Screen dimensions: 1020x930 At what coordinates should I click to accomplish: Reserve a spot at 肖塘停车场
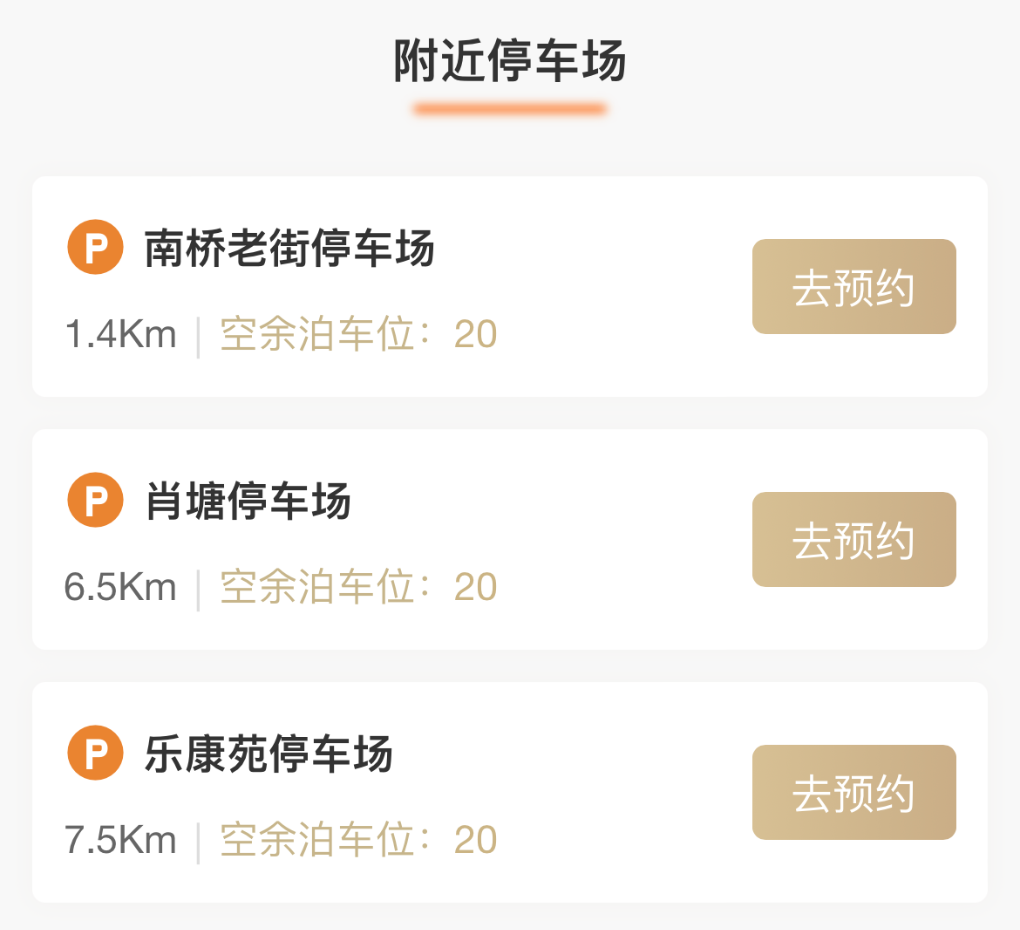pos(853,540)
